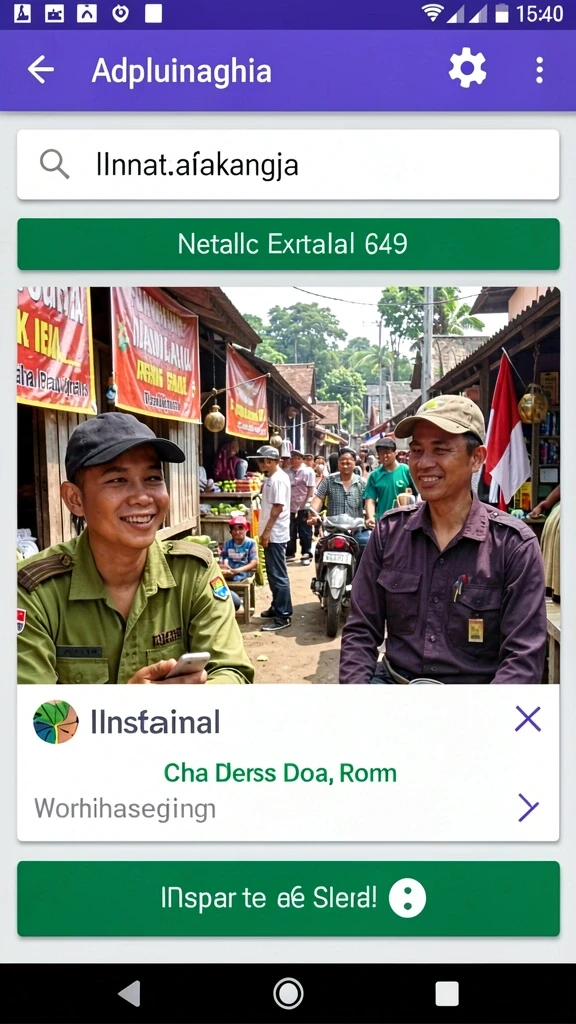The width and height of the screenshot is (576, 1024).
Task: Open the overflow menu
Action: pyautogui.click(x=539, y=70)
